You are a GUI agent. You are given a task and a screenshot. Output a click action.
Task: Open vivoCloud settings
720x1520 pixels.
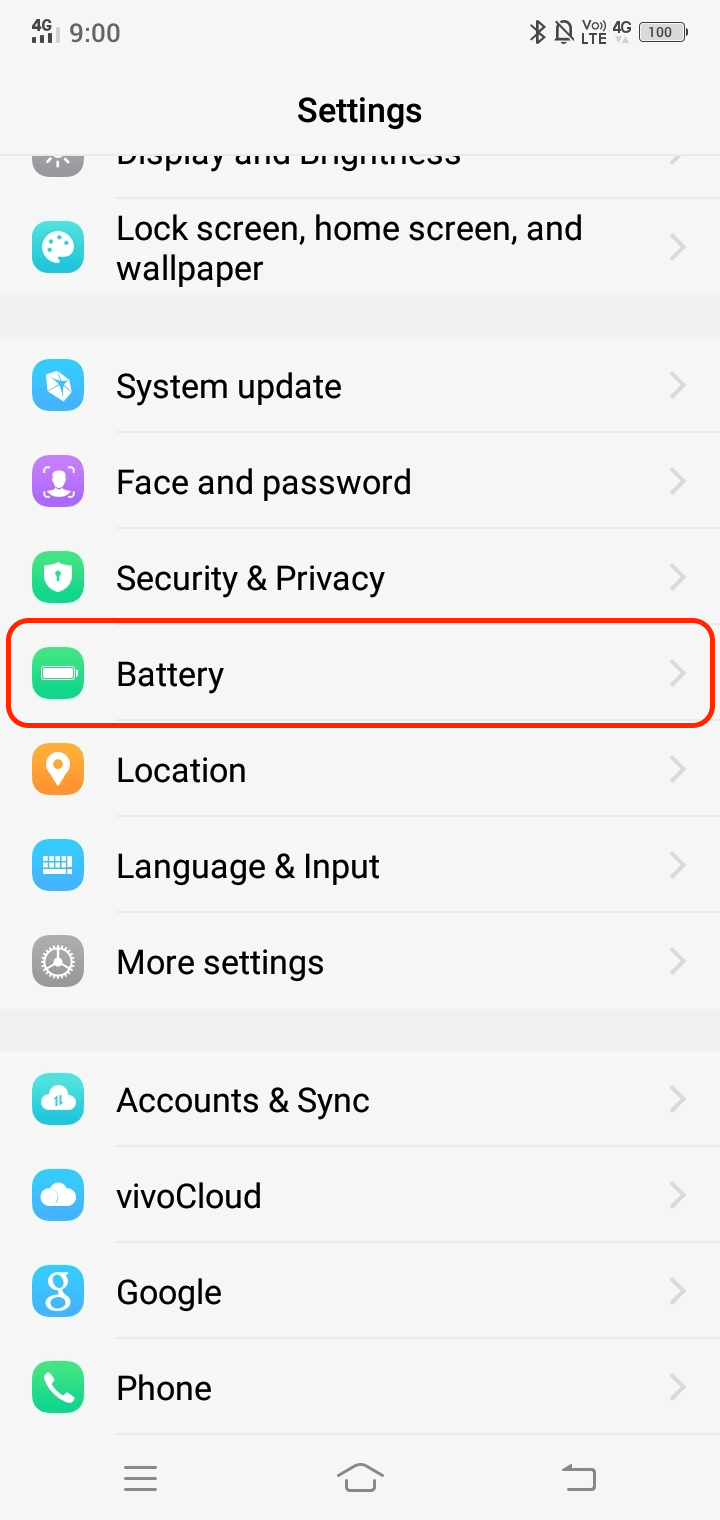click(360, 1196)
